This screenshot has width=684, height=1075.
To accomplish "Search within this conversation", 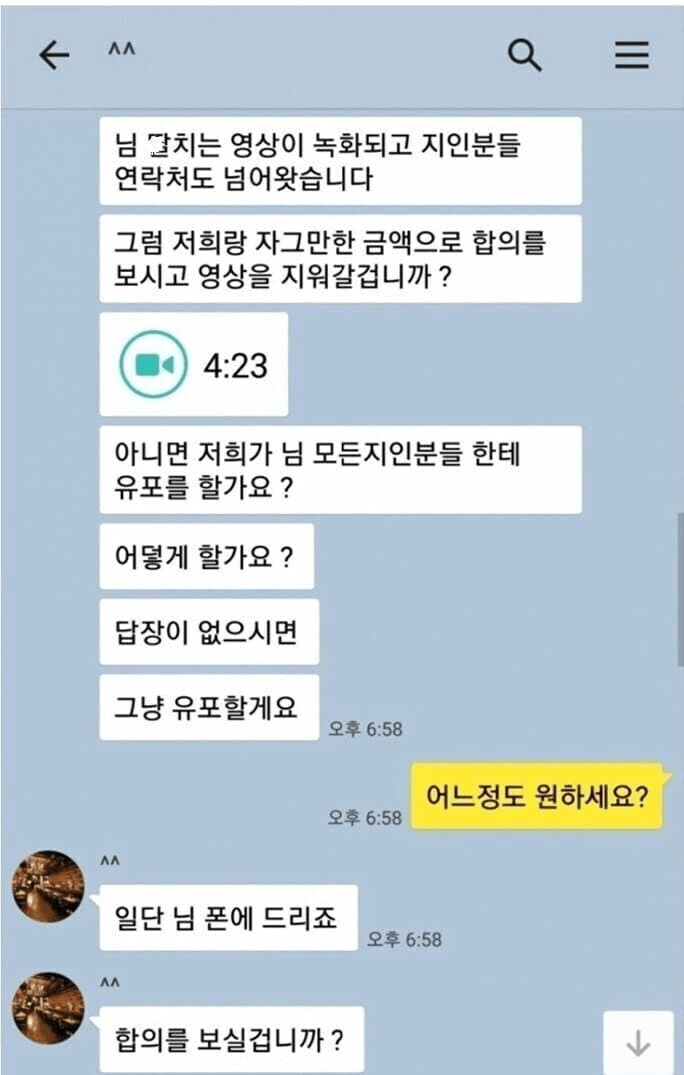I will coord(524,56).
